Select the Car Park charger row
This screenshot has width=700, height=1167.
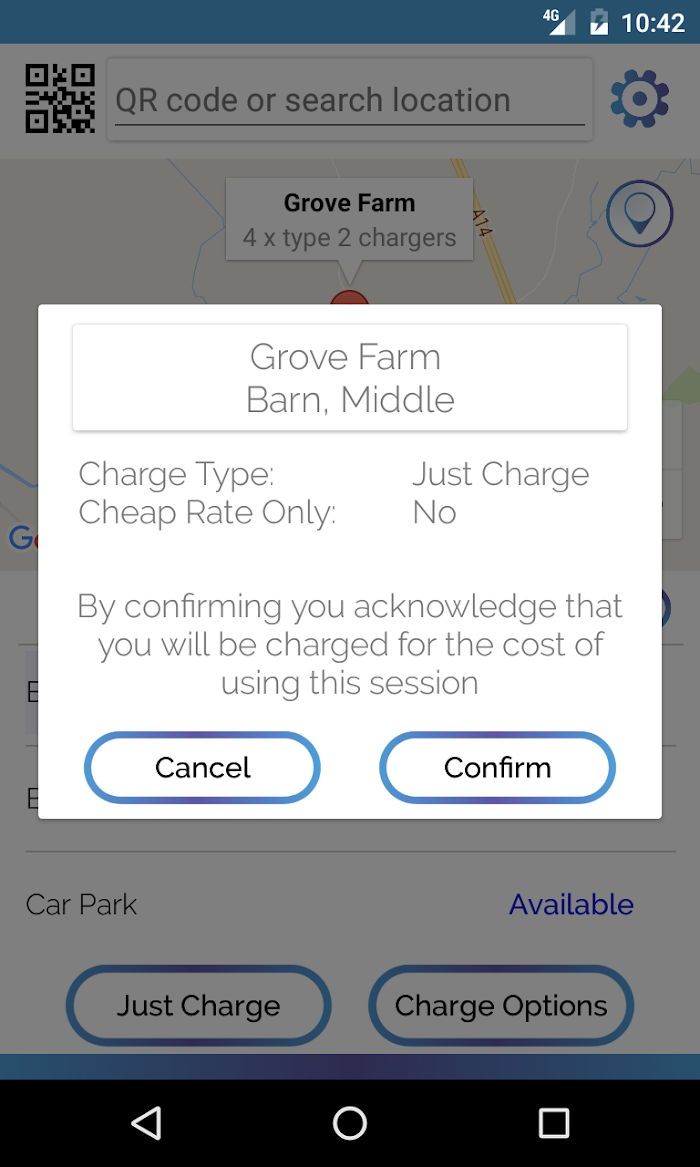[350, 904]
